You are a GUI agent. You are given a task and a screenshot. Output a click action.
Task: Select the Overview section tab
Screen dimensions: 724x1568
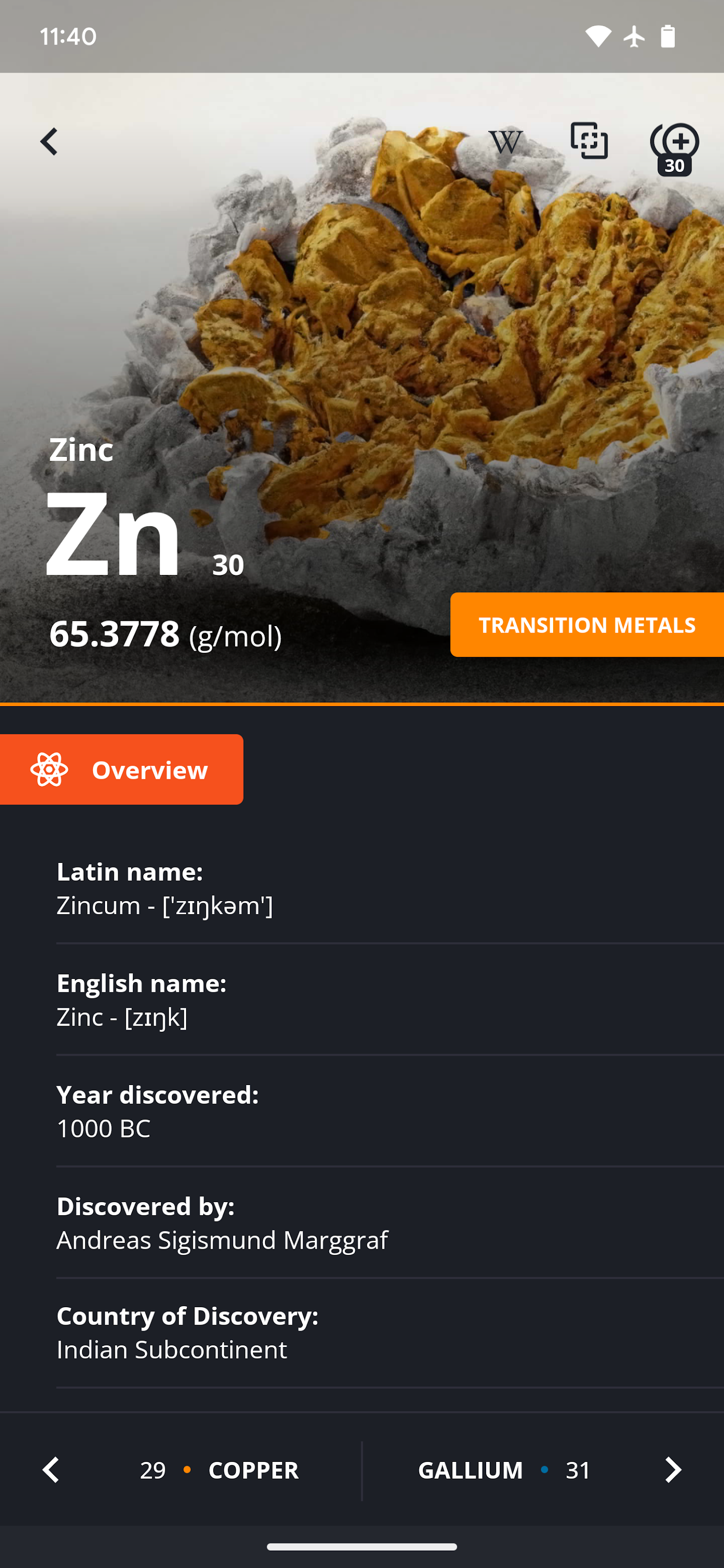[122, 769]
